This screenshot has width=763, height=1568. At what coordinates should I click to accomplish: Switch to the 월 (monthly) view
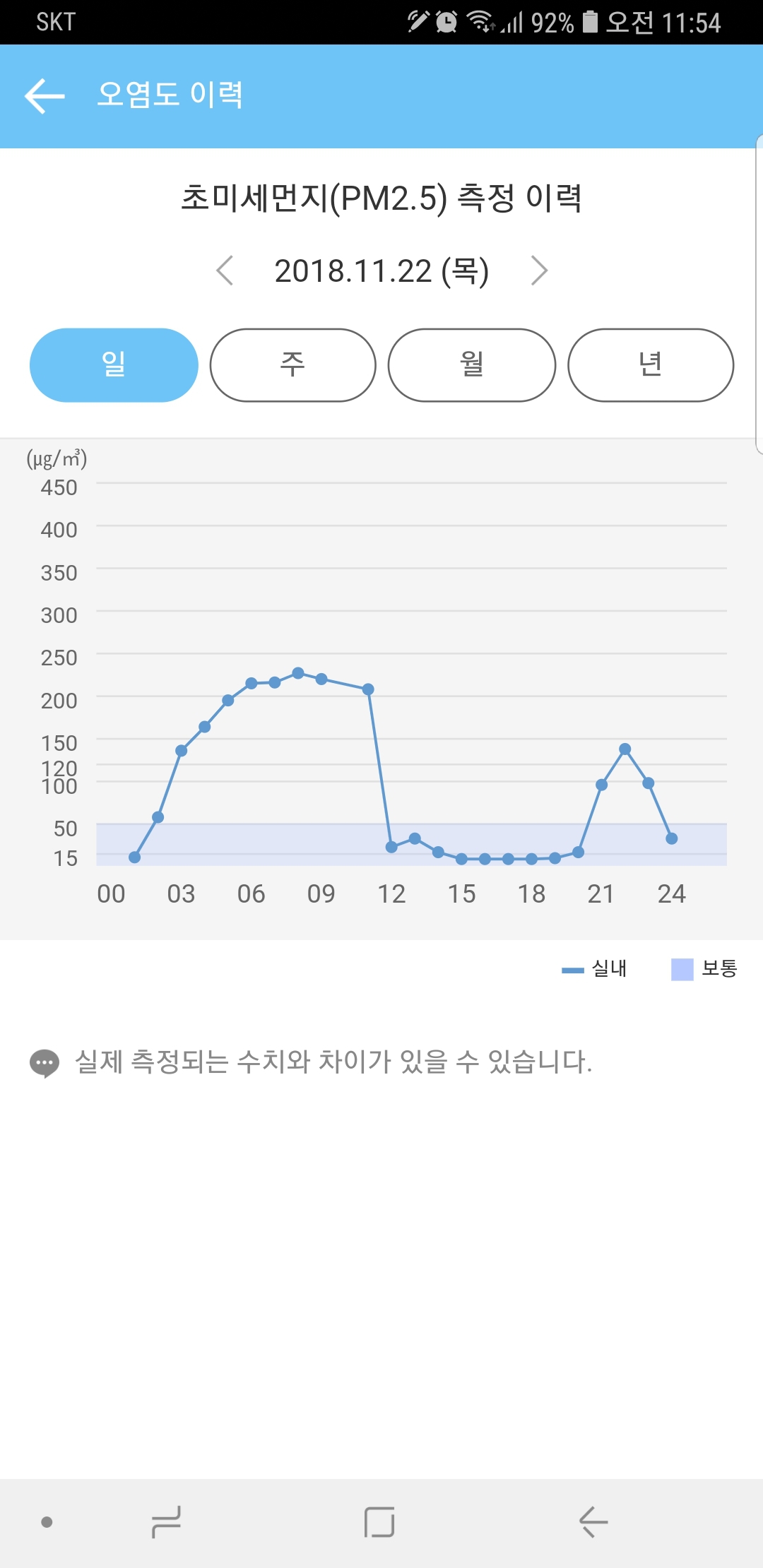471,365
